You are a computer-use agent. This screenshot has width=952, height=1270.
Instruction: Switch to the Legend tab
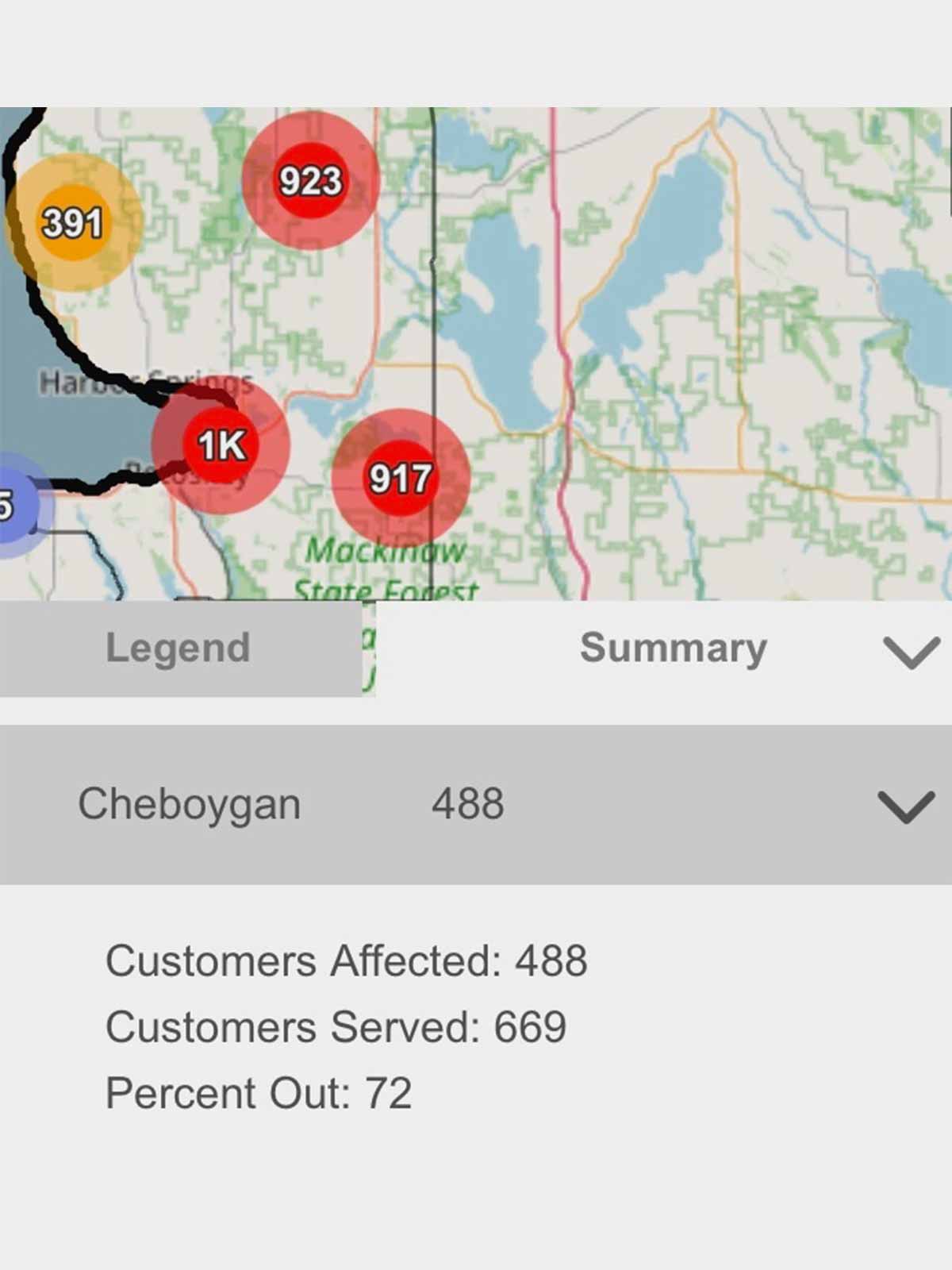tap(179, 648)
